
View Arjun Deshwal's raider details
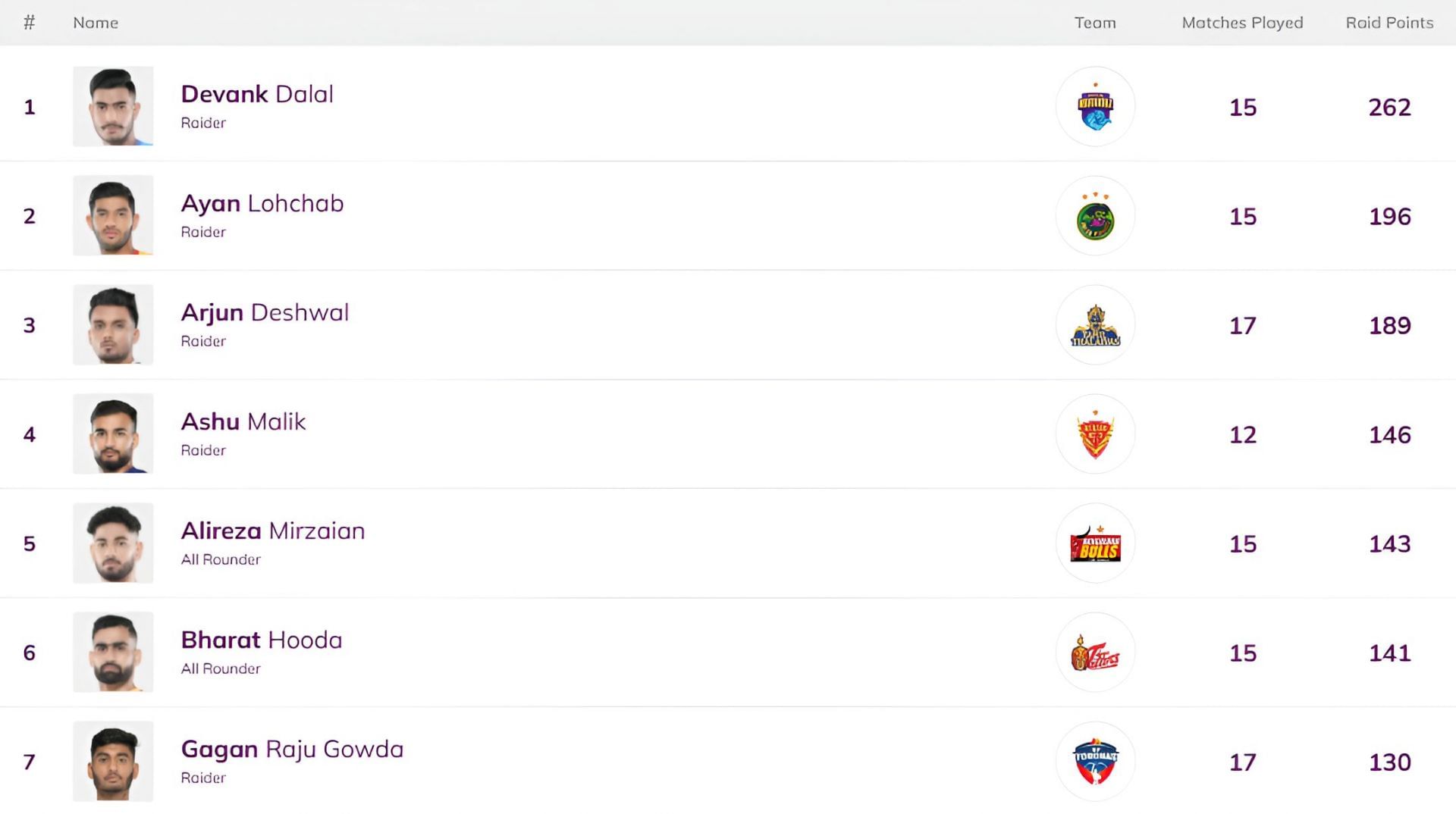click(265, 313)
